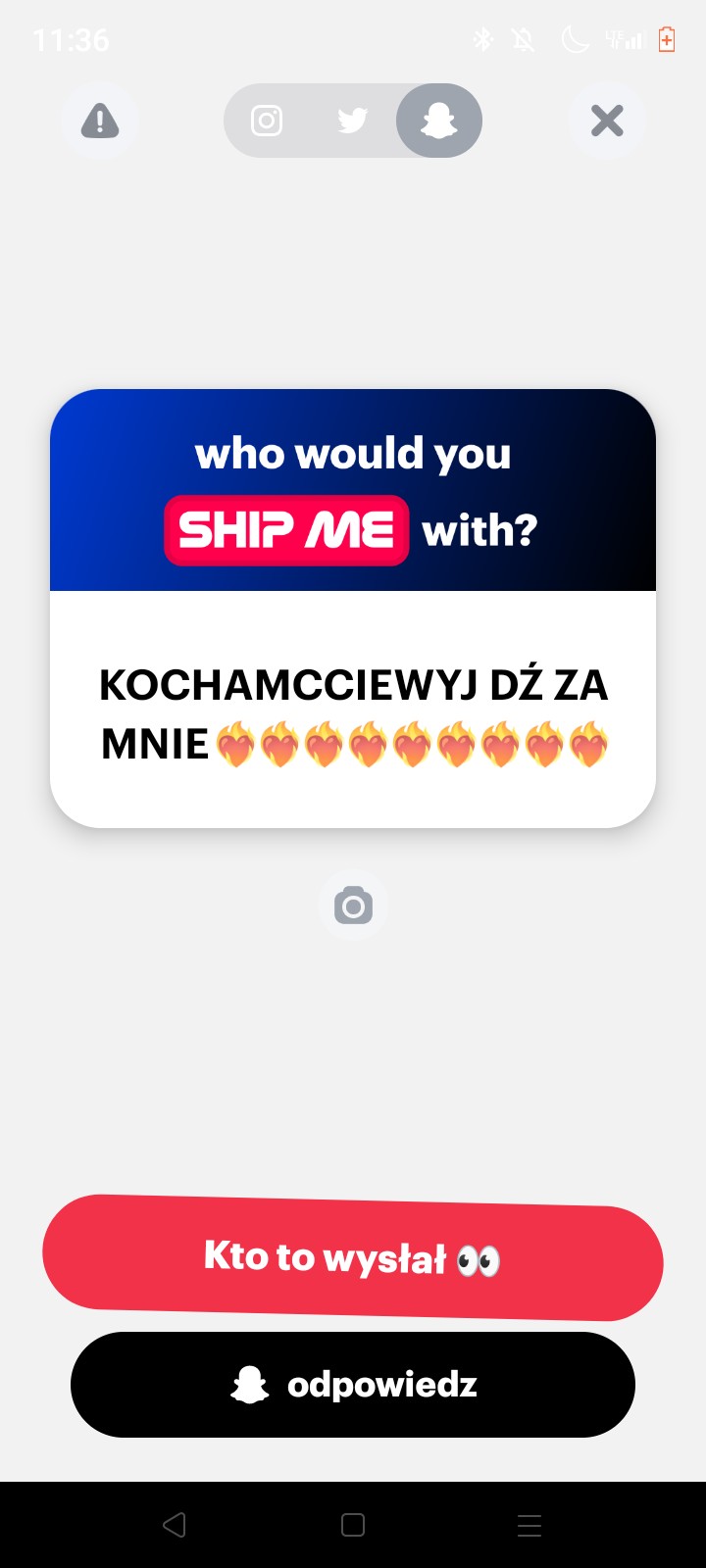Close this message screen
Image resolution: width=706 pixels, height=1568 pixels.
(x=607, y=121)
